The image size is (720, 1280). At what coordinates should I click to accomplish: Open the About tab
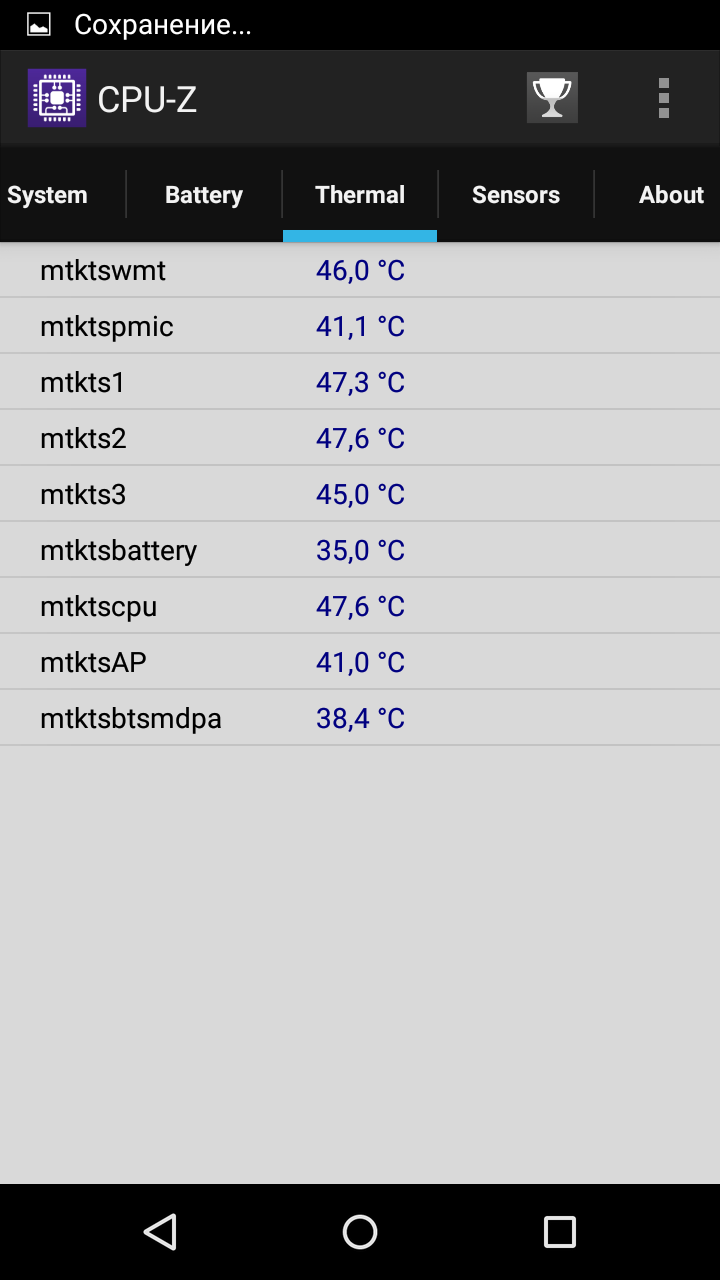tap(671, 195)
